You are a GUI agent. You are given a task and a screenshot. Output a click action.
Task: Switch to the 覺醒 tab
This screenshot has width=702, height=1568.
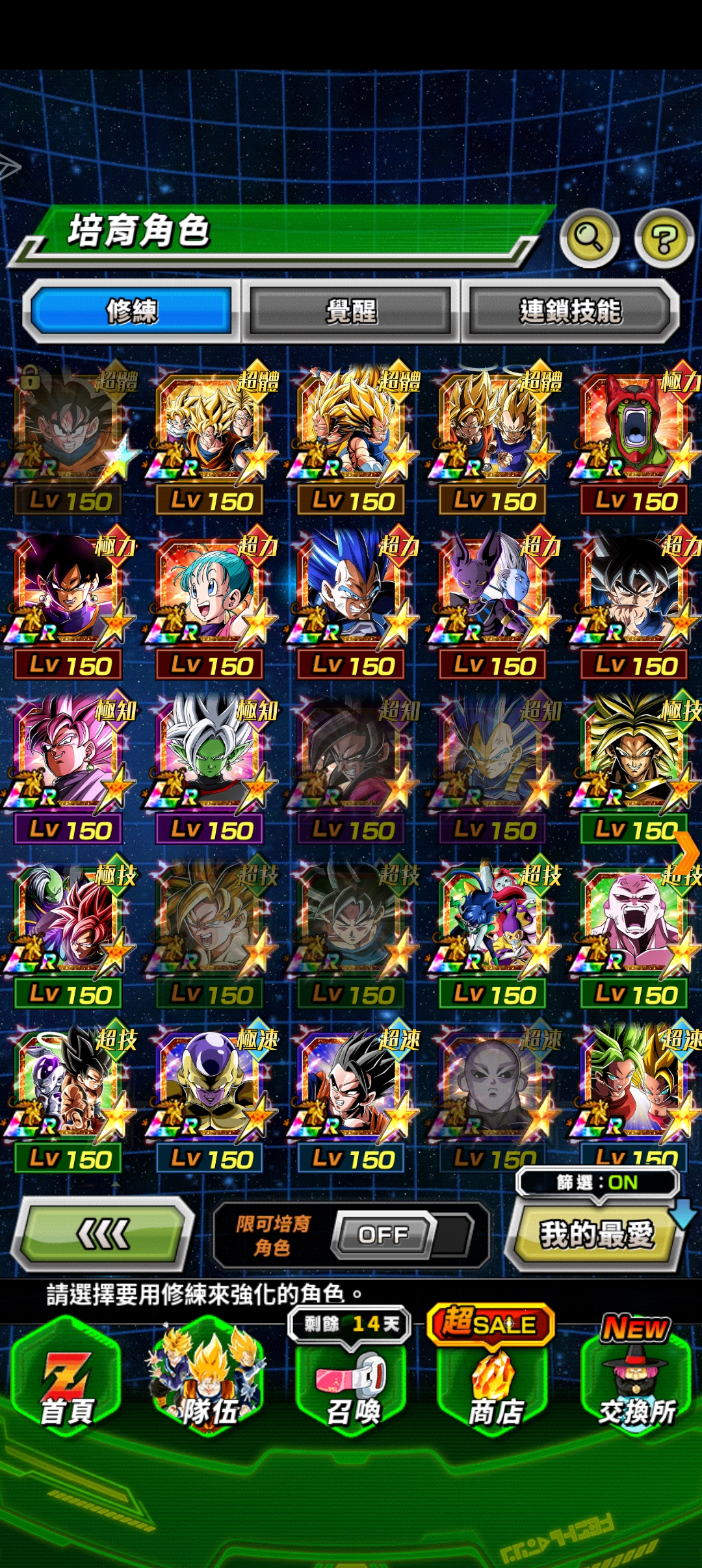click(351, 311)
